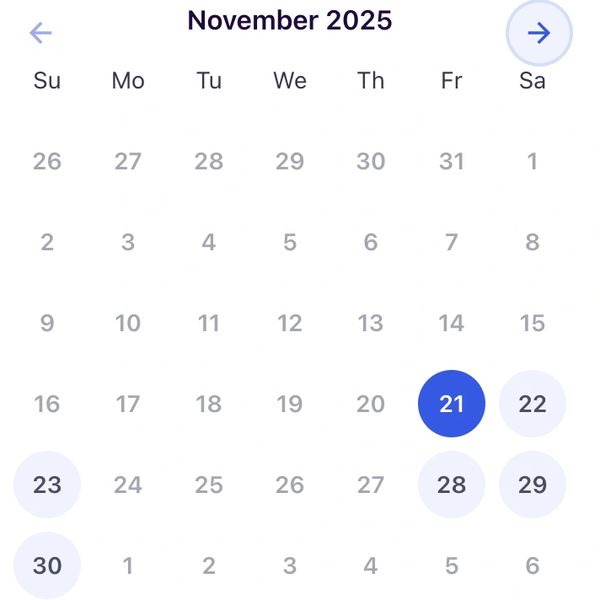
Task: Select November 21
Action: tap(451, 404)
